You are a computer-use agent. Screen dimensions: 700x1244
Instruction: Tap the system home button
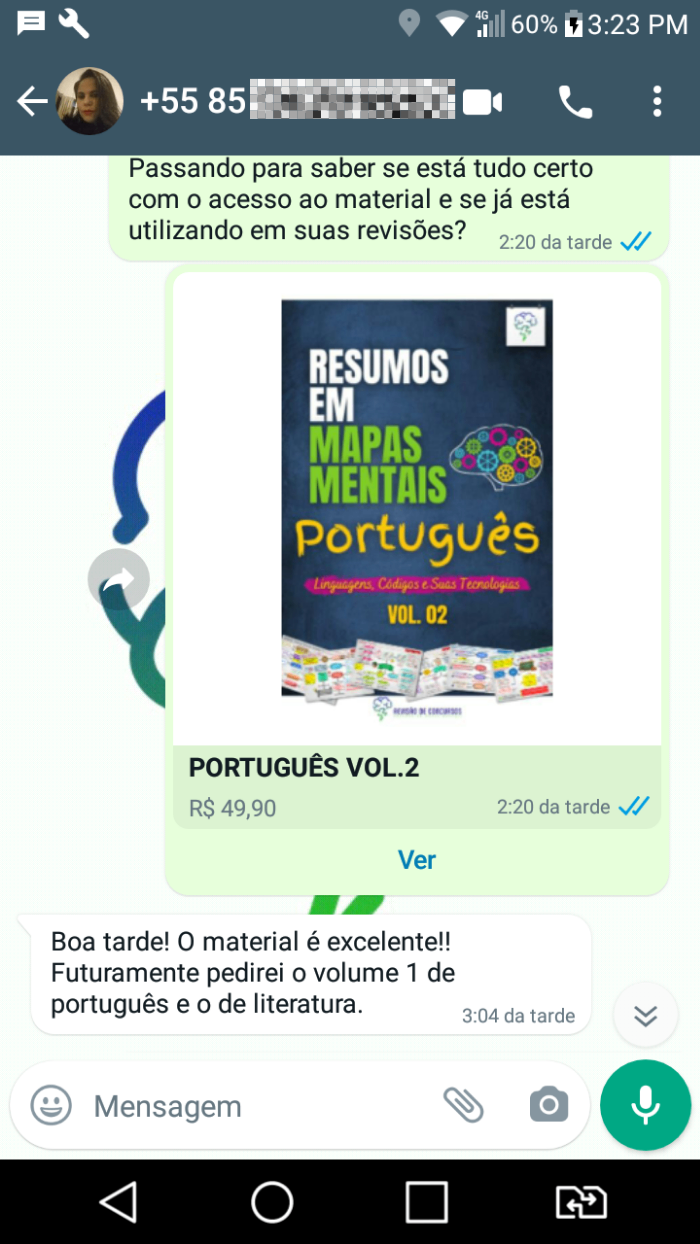(x=272, y=1202)
